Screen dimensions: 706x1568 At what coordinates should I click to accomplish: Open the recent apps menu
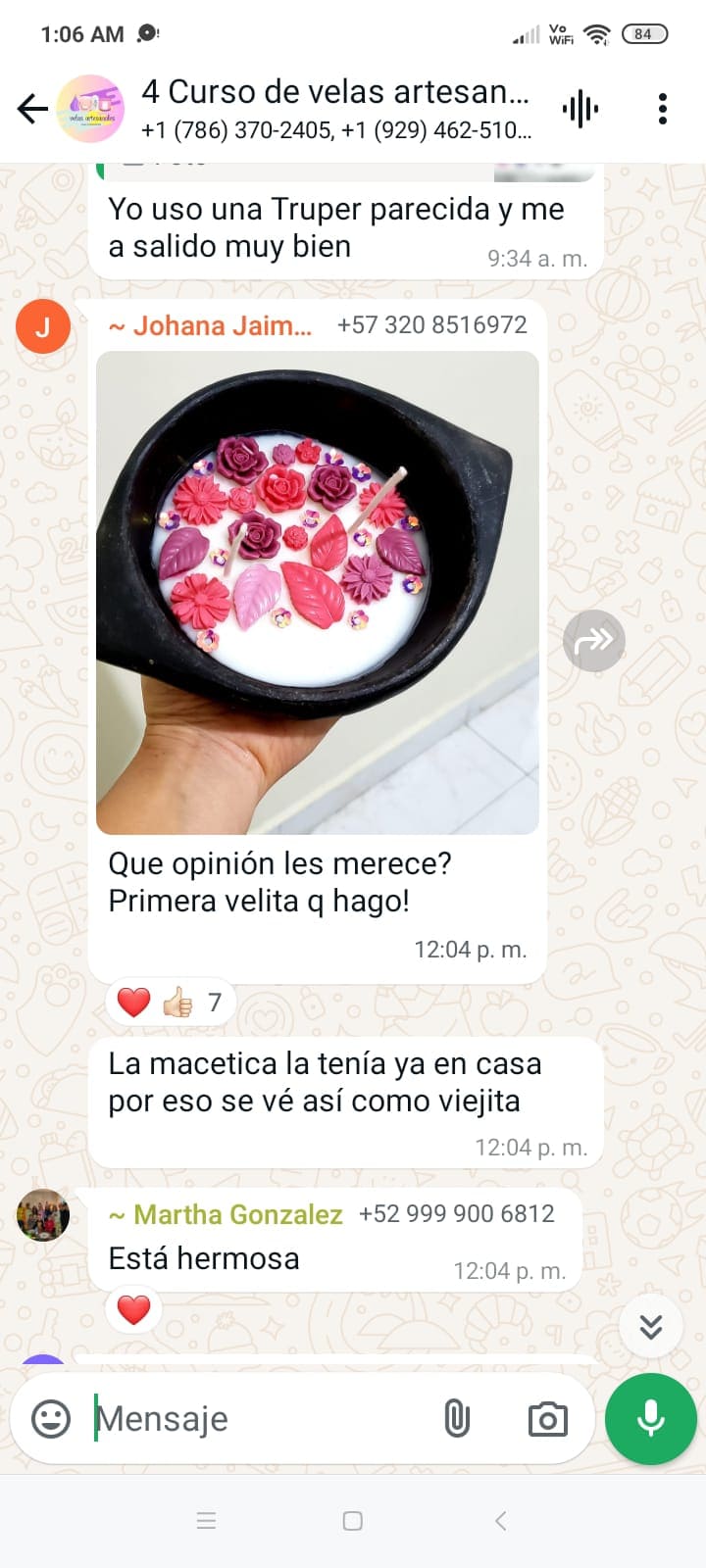[x=206, y=1521]
